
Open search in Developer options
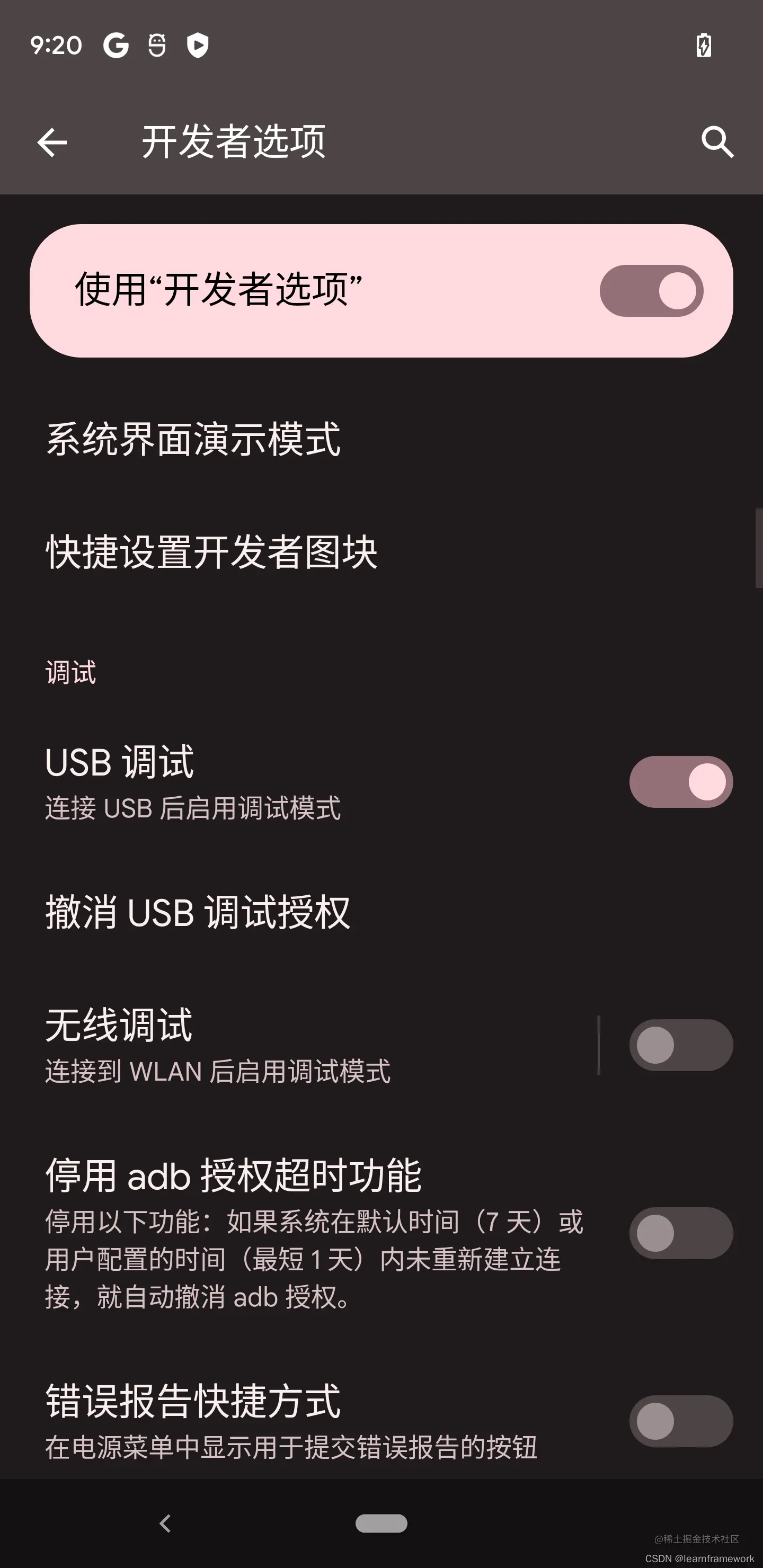717,142
